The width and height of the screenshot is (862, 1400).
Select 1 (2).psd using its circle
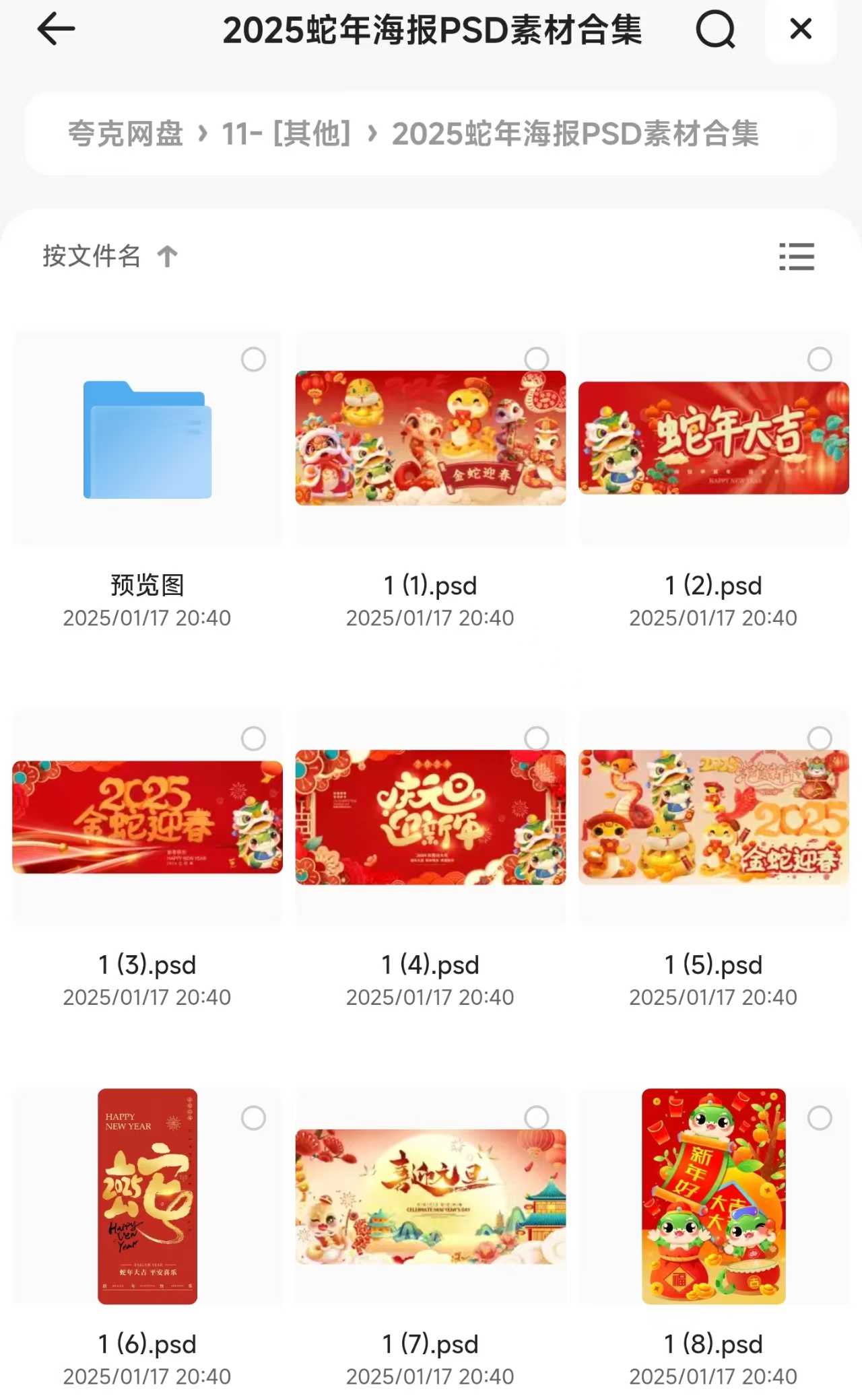(820, 359)
